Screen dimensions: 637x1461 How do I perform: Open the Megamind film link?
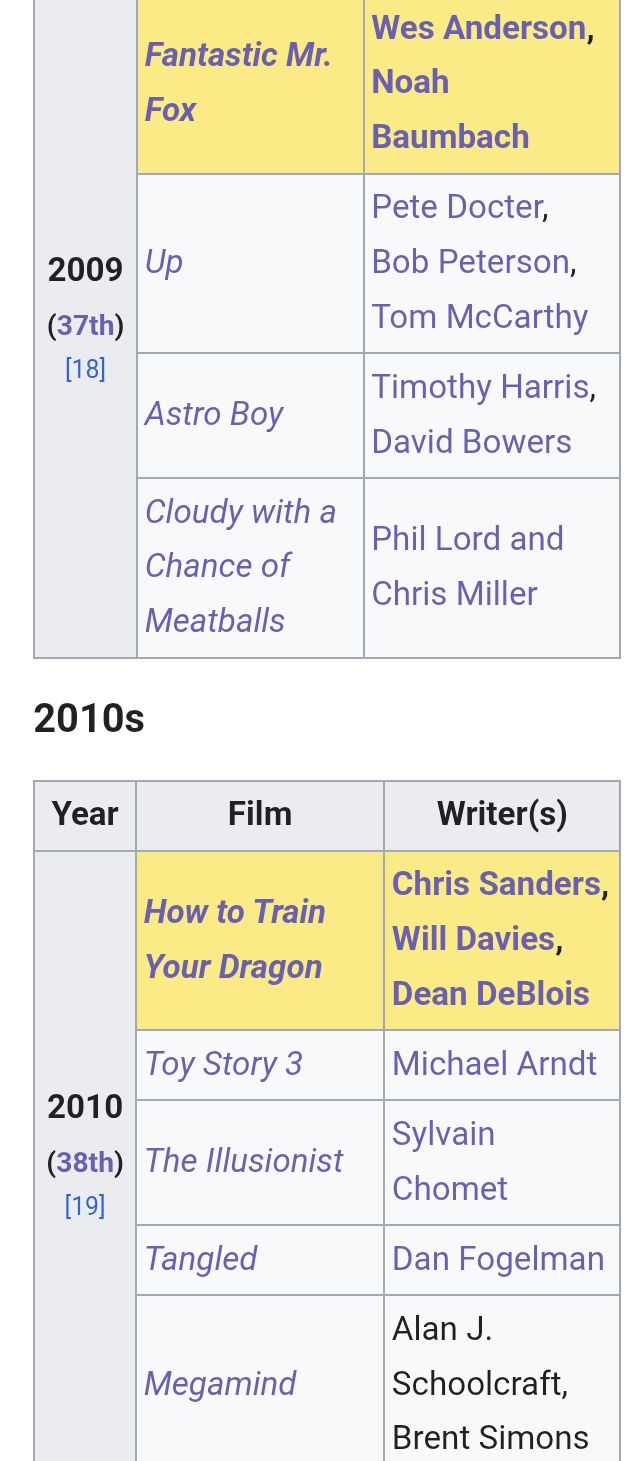pos(220,1384)
